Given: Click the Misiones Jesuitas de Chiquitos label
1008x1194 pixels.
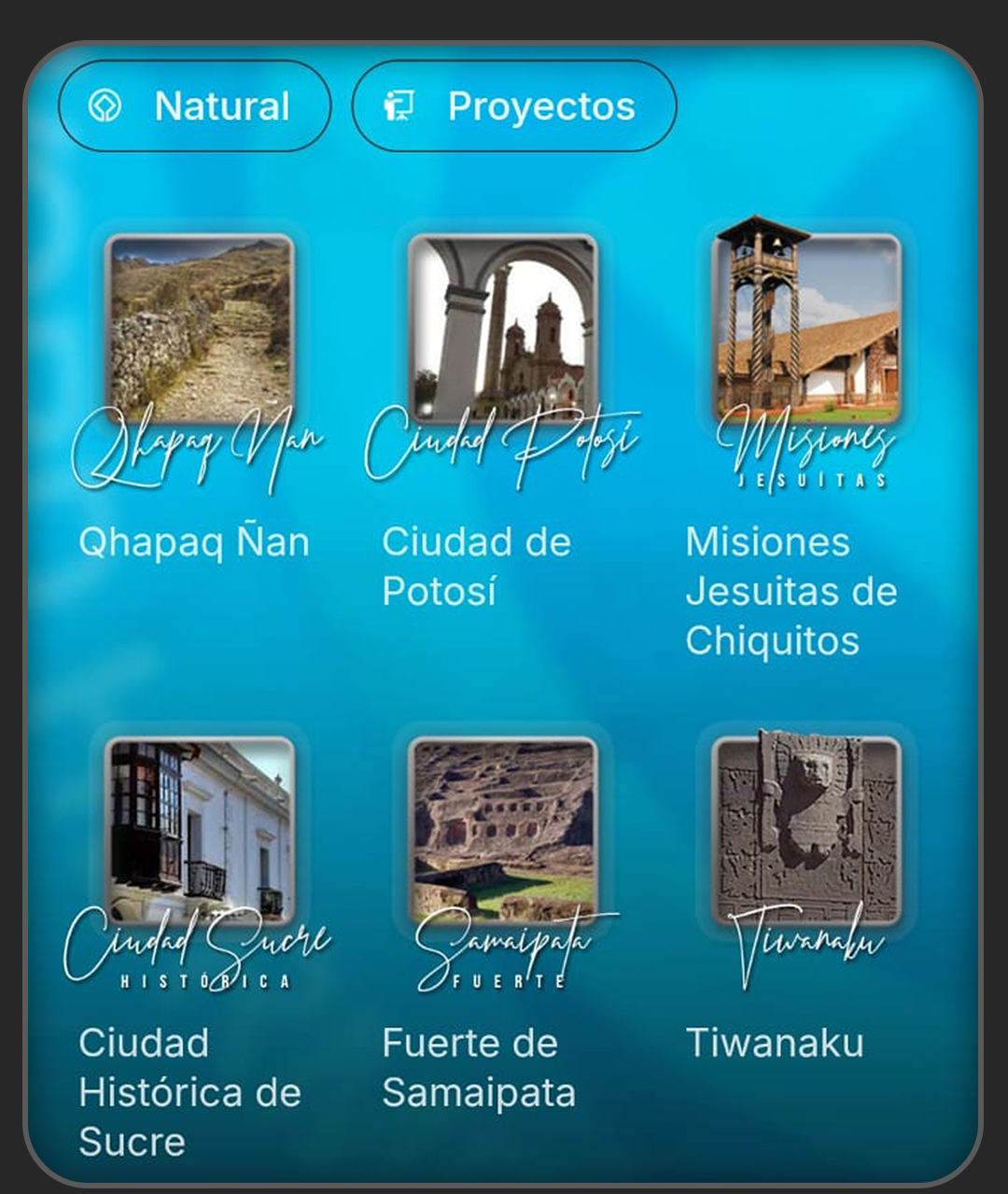Looking at the screenshot, I should [x=791, y=591].
